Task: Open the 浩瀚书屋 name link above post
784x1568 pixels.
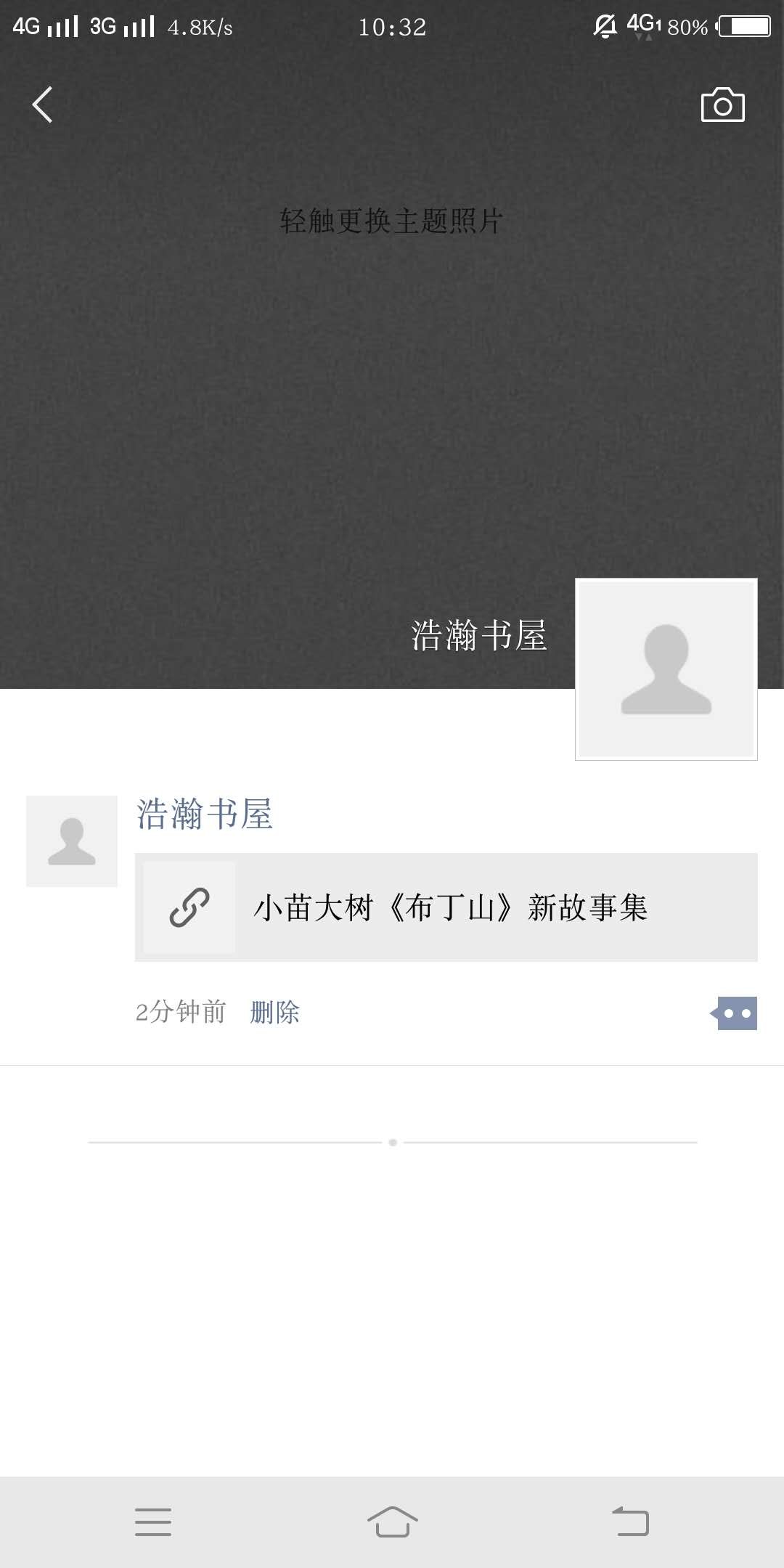Action: point(205,814)
